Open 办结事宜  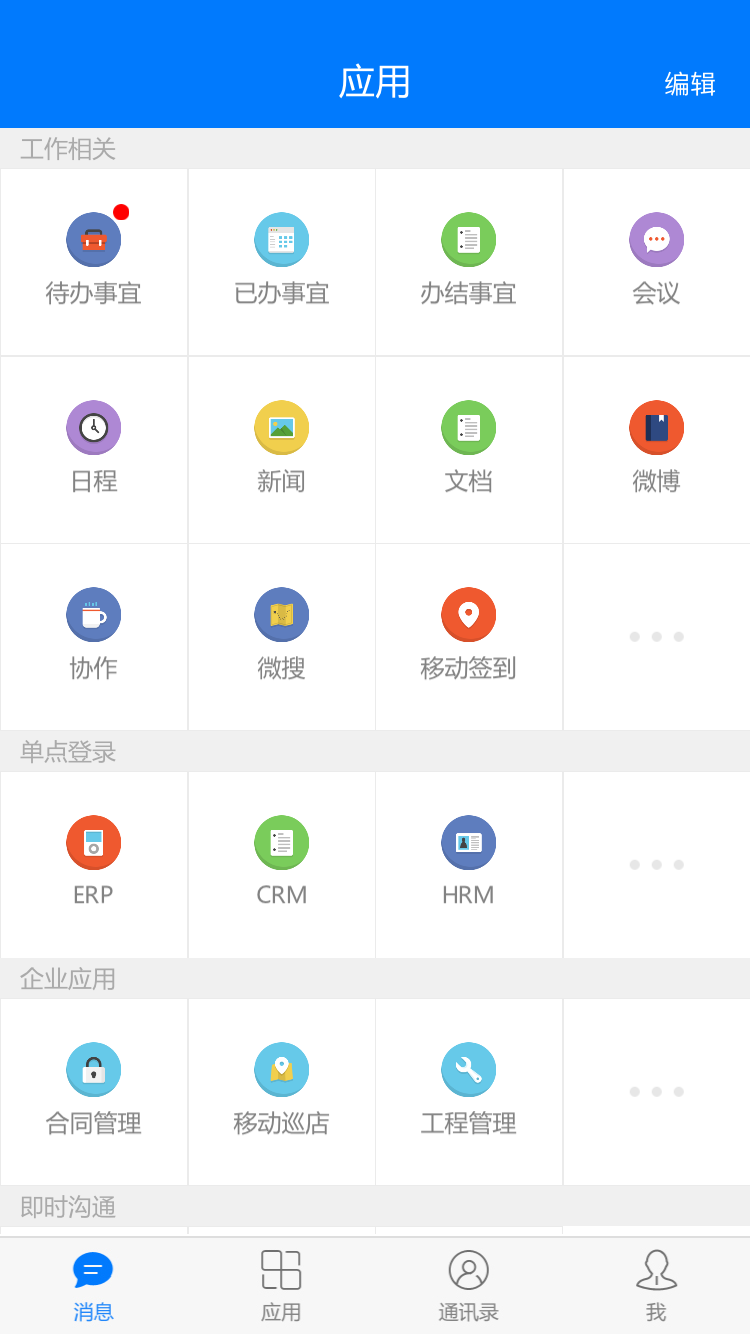(468, 262)
